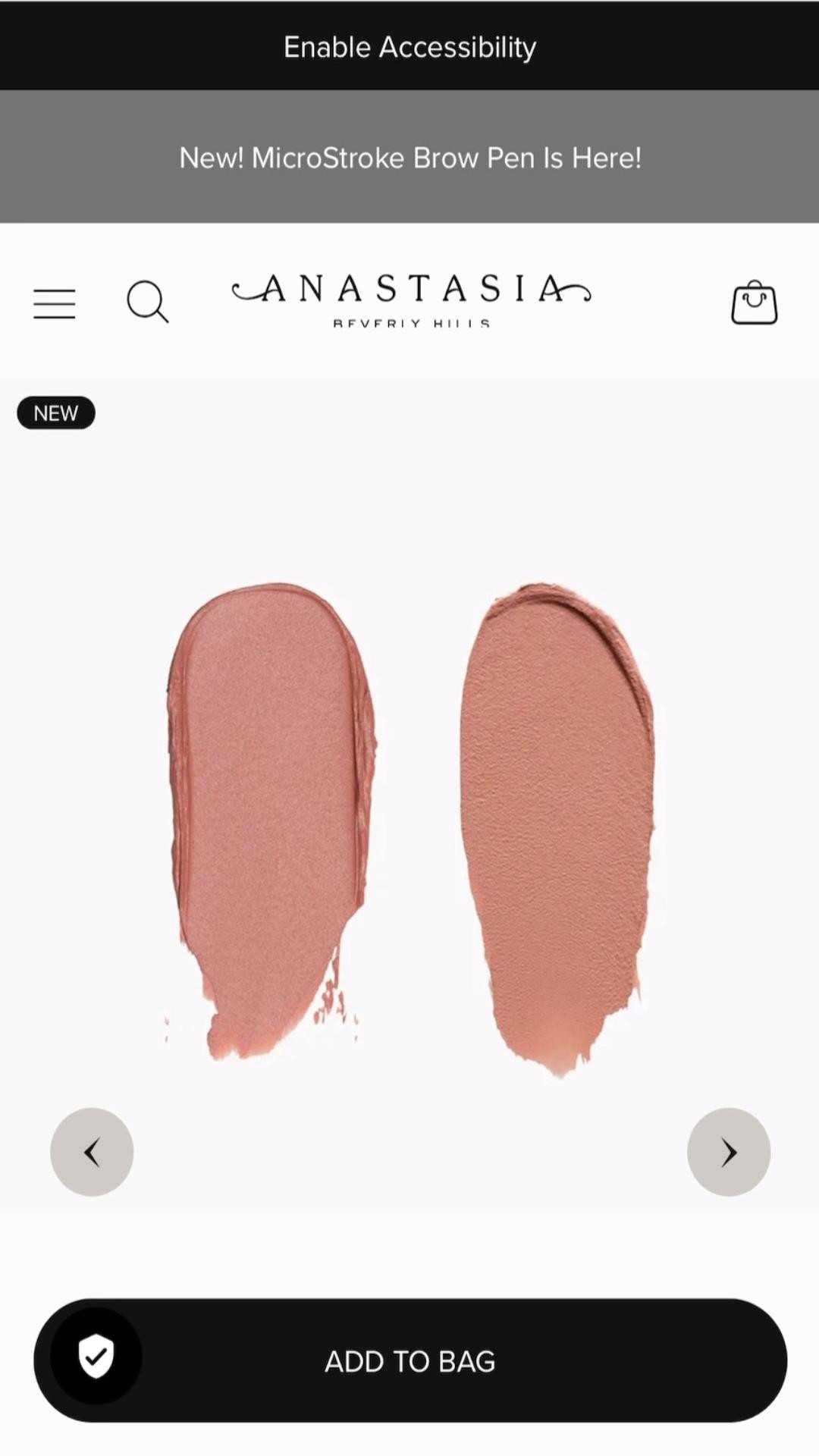The height and width of the screenshot is (1456, 819).
Task: Tap the BEVERLY HILLS text under logo
Action: (409, 322)
